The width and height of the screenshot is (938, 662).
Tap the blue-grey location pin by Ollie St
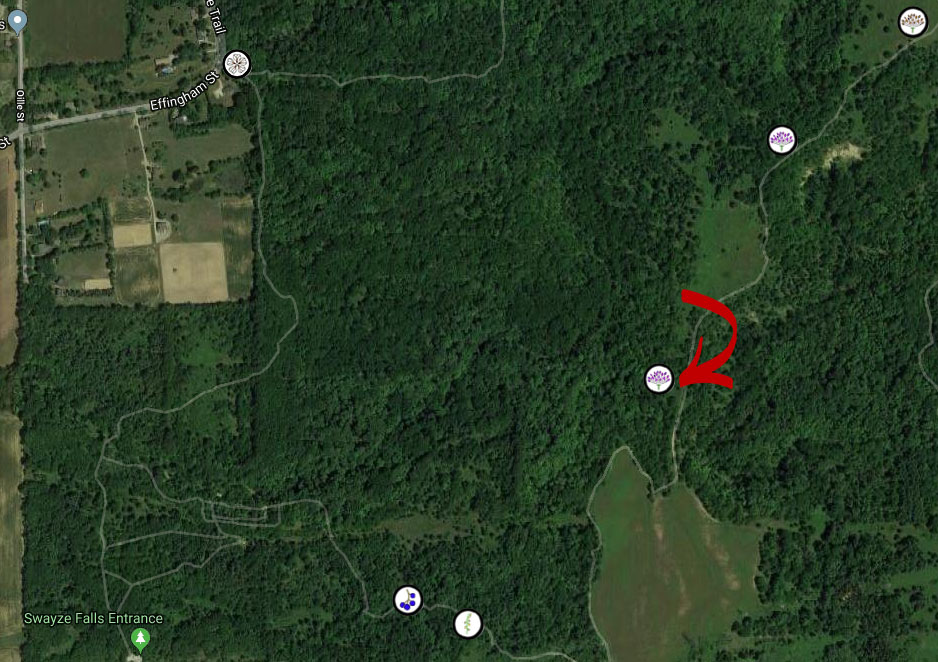(18, 21)
